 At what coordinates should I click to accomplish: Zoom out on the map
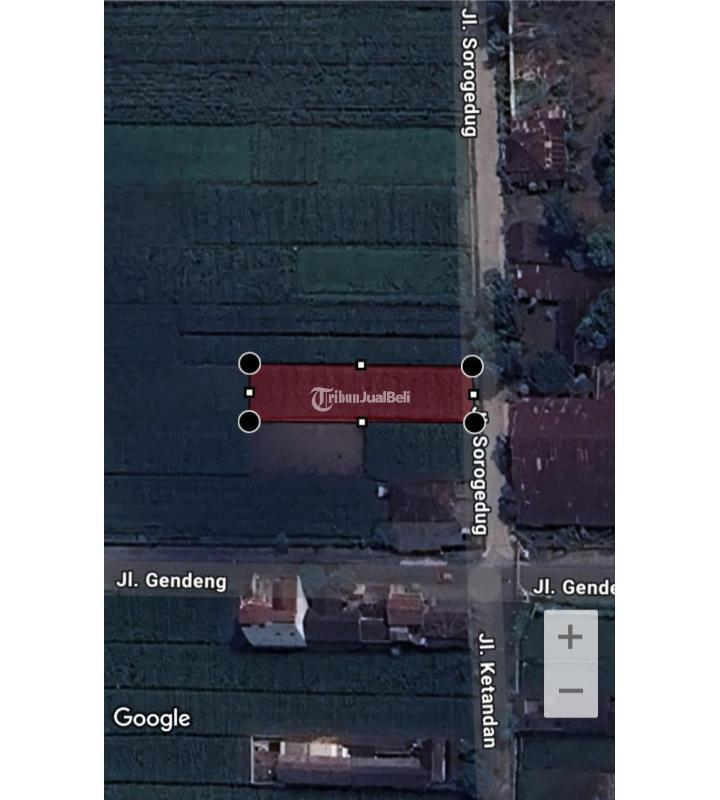(x=570, y=690)
